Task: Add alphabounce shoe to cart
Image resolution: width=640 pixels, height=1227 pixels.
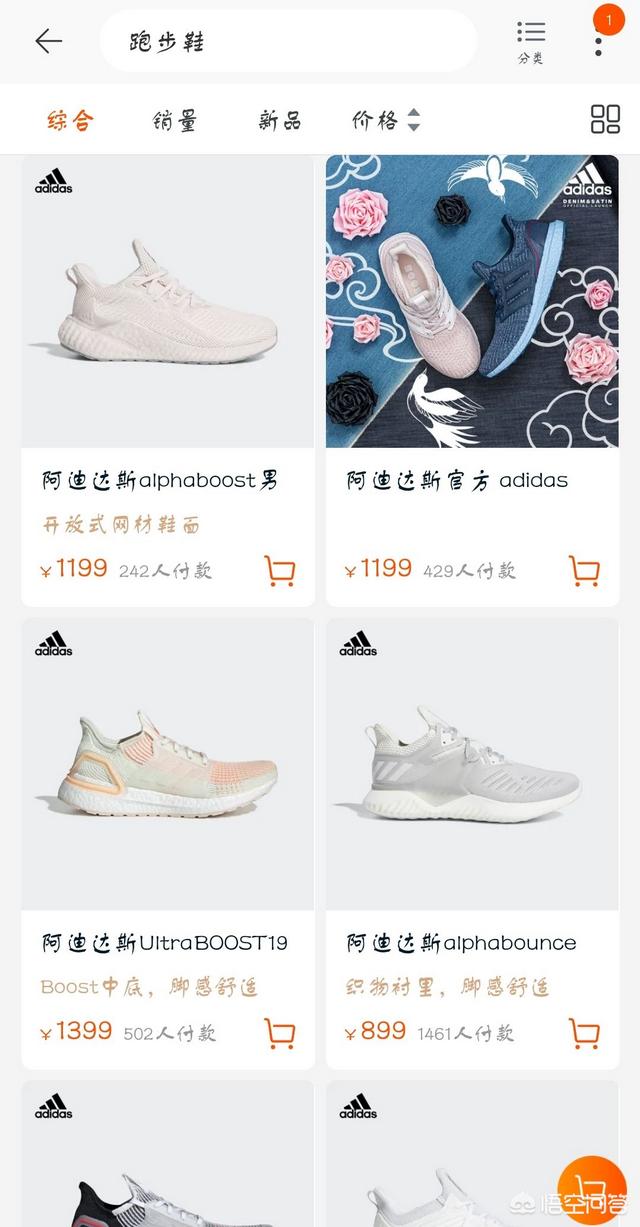Action: (584, 1033)
